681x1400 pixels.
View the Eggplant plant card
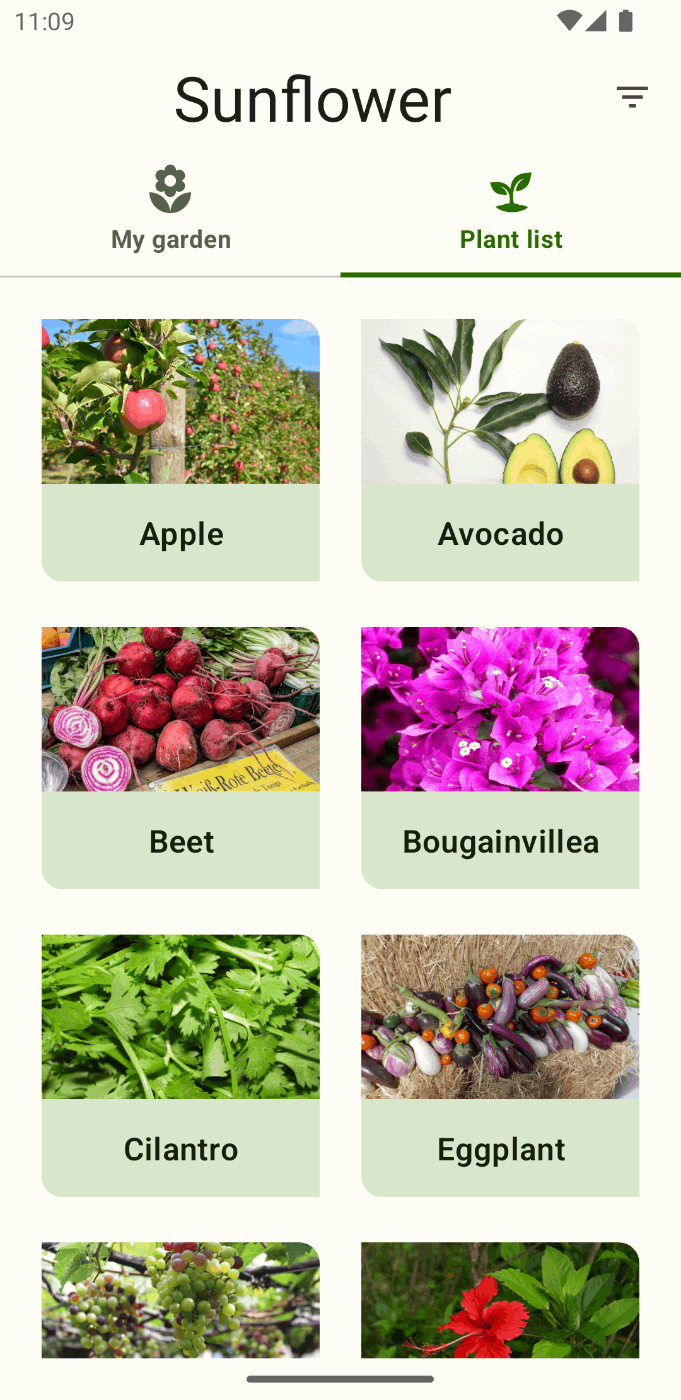pyautogui.click(x=500, y=1065)
